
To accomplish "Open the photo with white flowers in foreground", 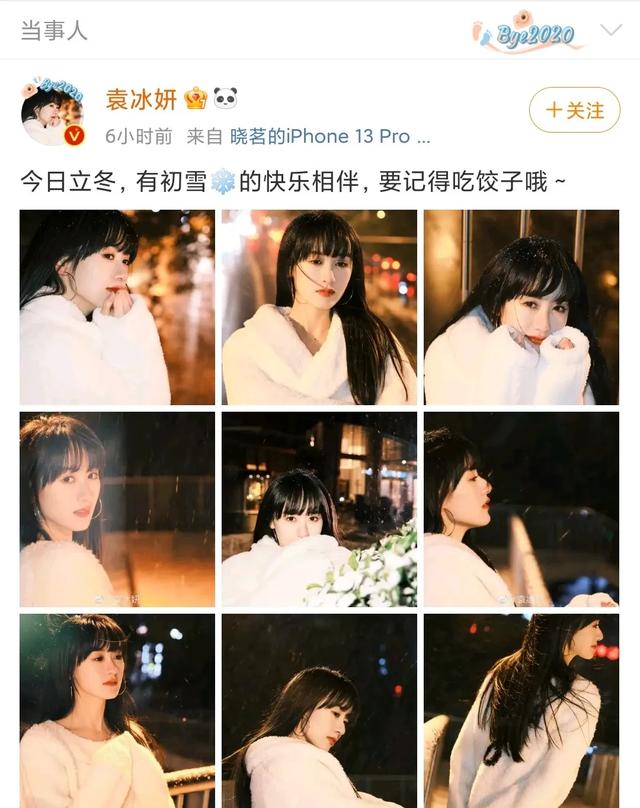I will click(319, 509).
